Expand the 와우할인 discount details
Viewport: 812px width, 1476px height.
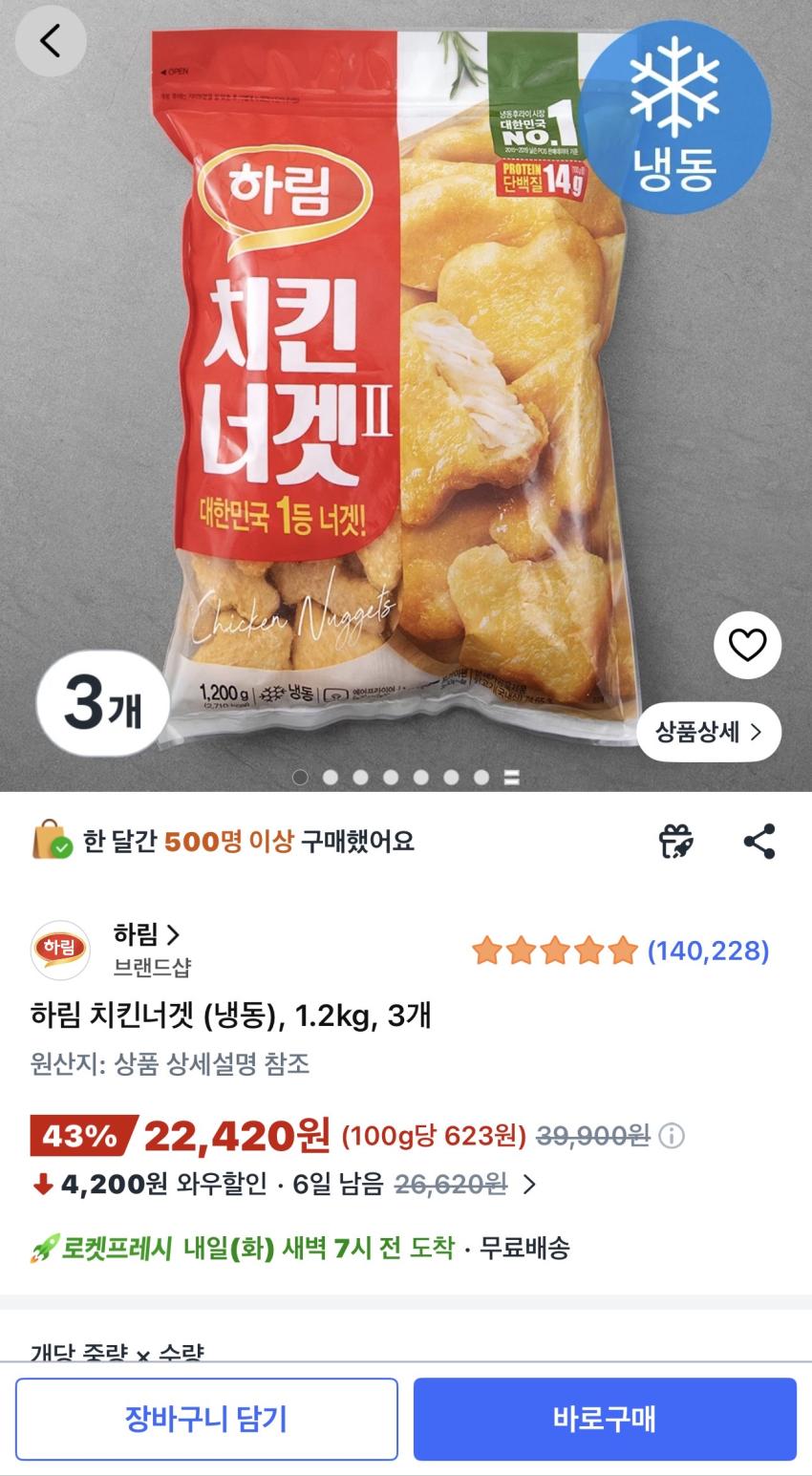pyautogui.click(x=529, y=1186)
